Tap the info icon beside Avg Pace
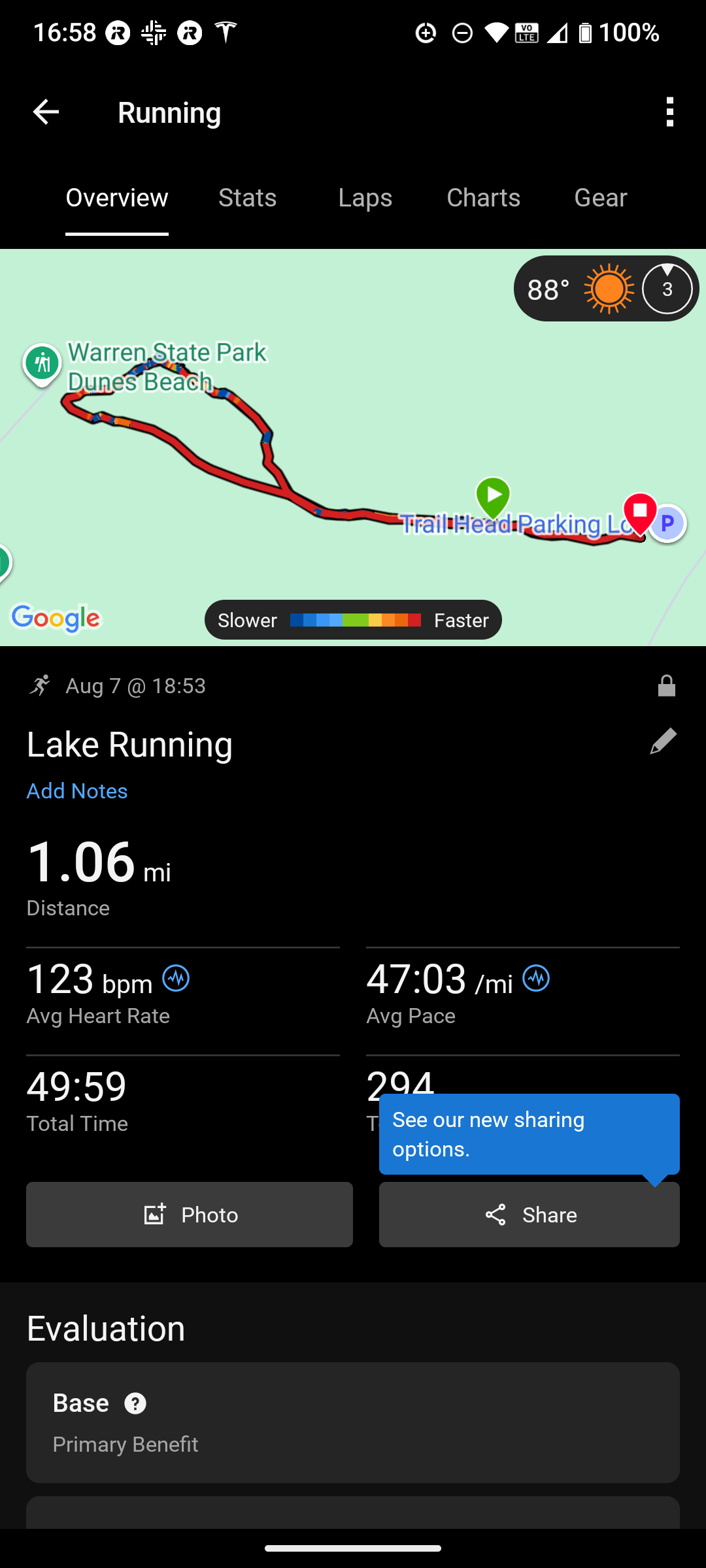706x1568 pixels. (536, 979)
